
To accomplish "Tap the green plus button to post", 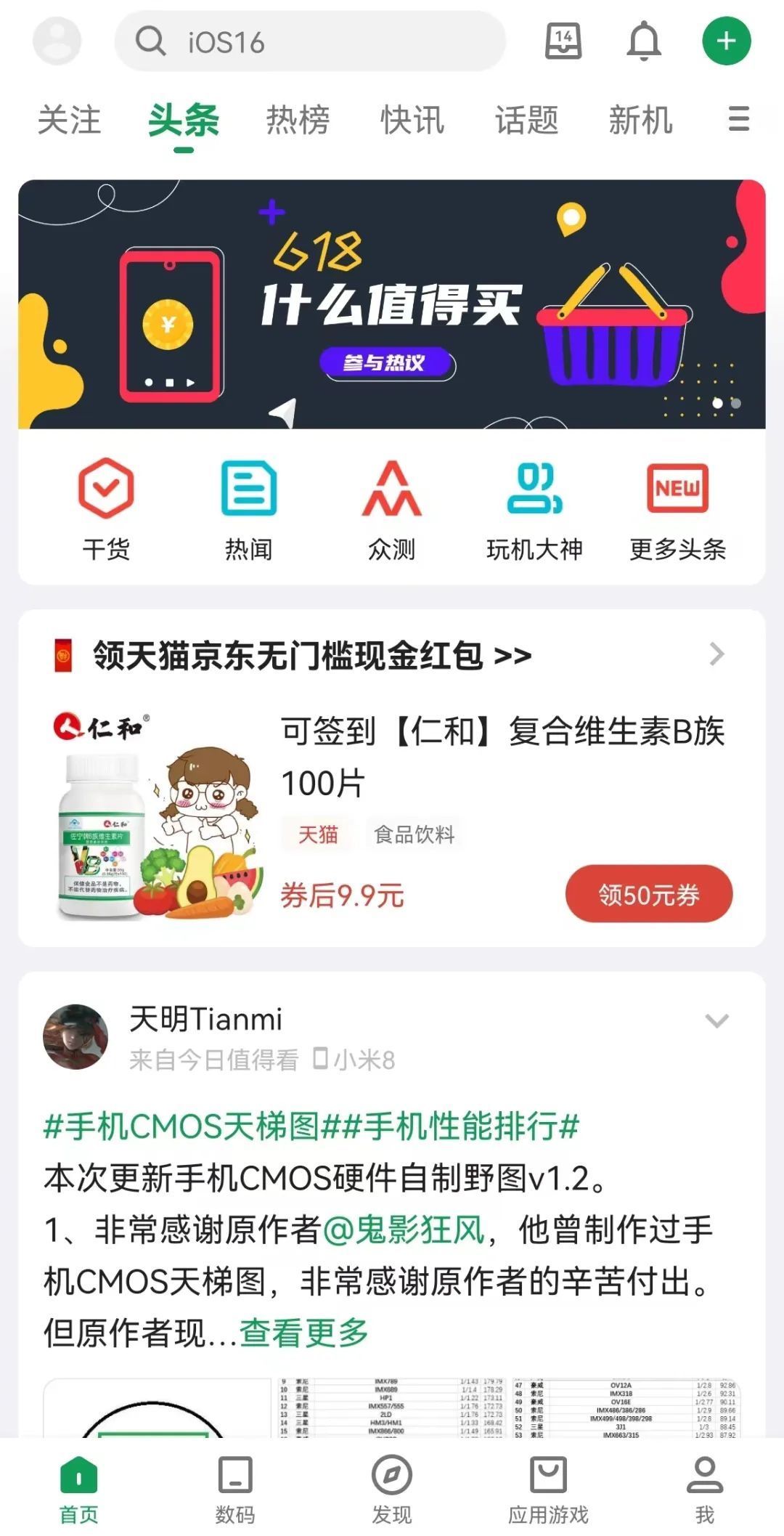I will coord(726,41).
